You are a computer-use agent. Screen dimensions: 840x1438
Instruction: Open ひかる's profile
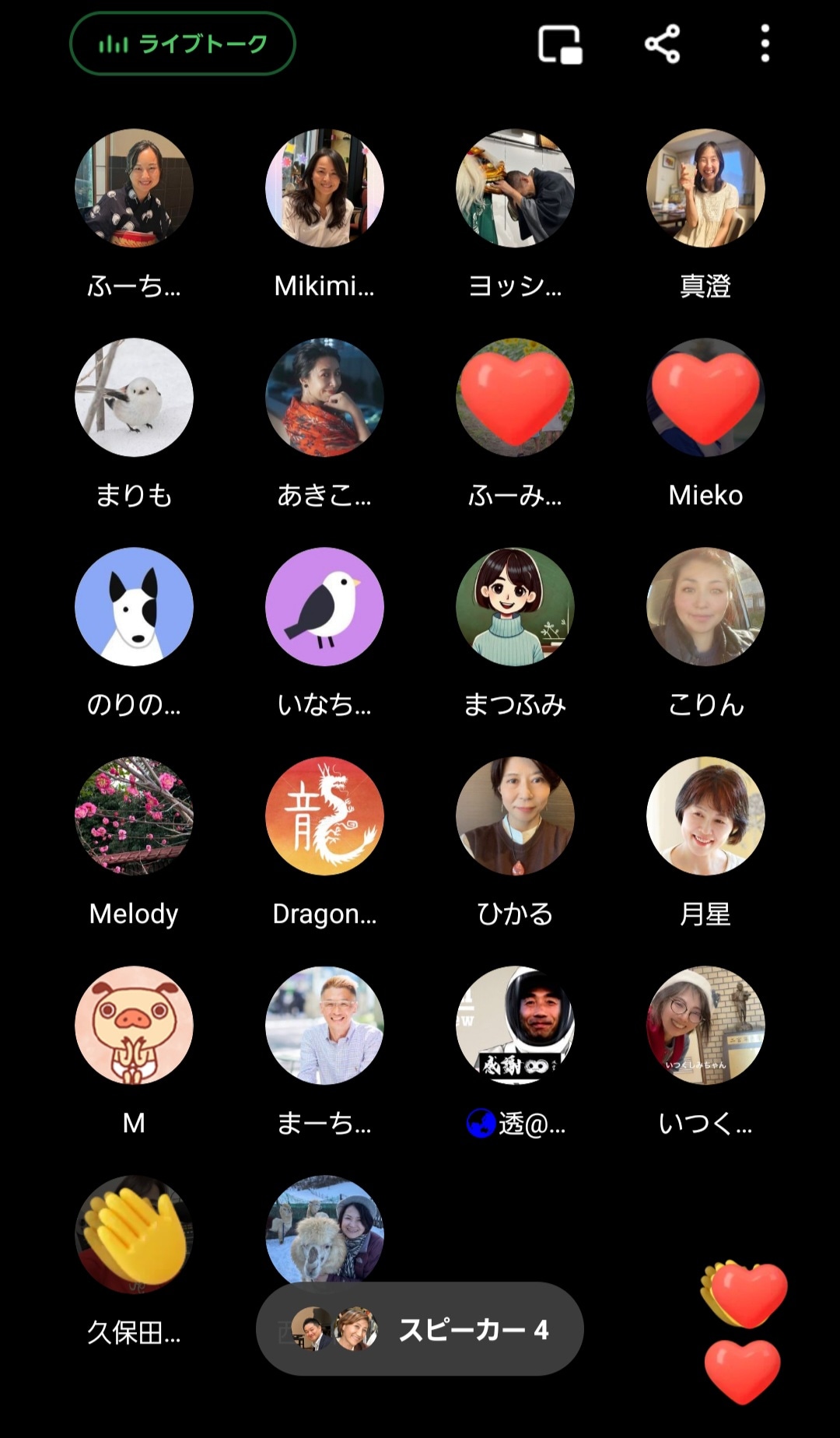click(515, 816)
